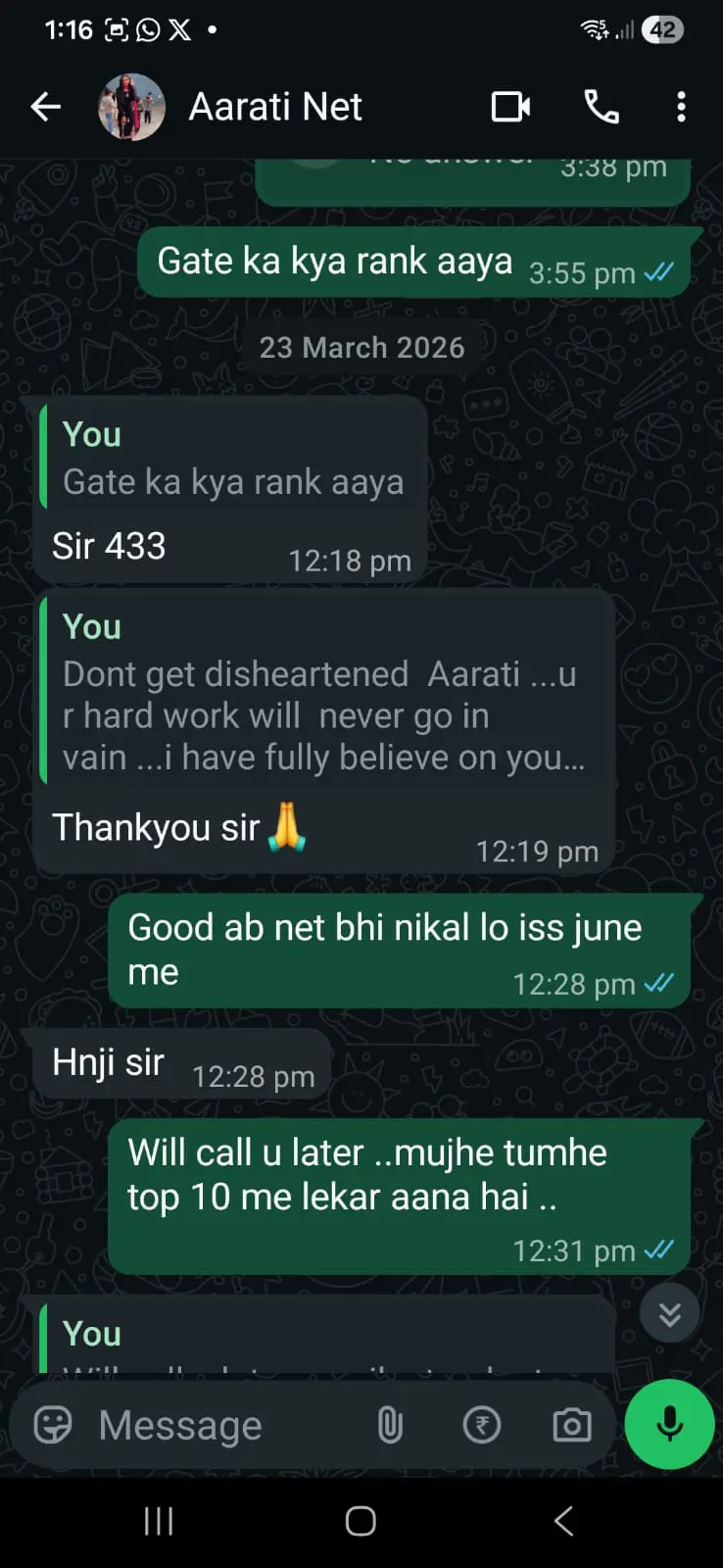Start a video call with Aarati Net

click(x=510, y=107)
